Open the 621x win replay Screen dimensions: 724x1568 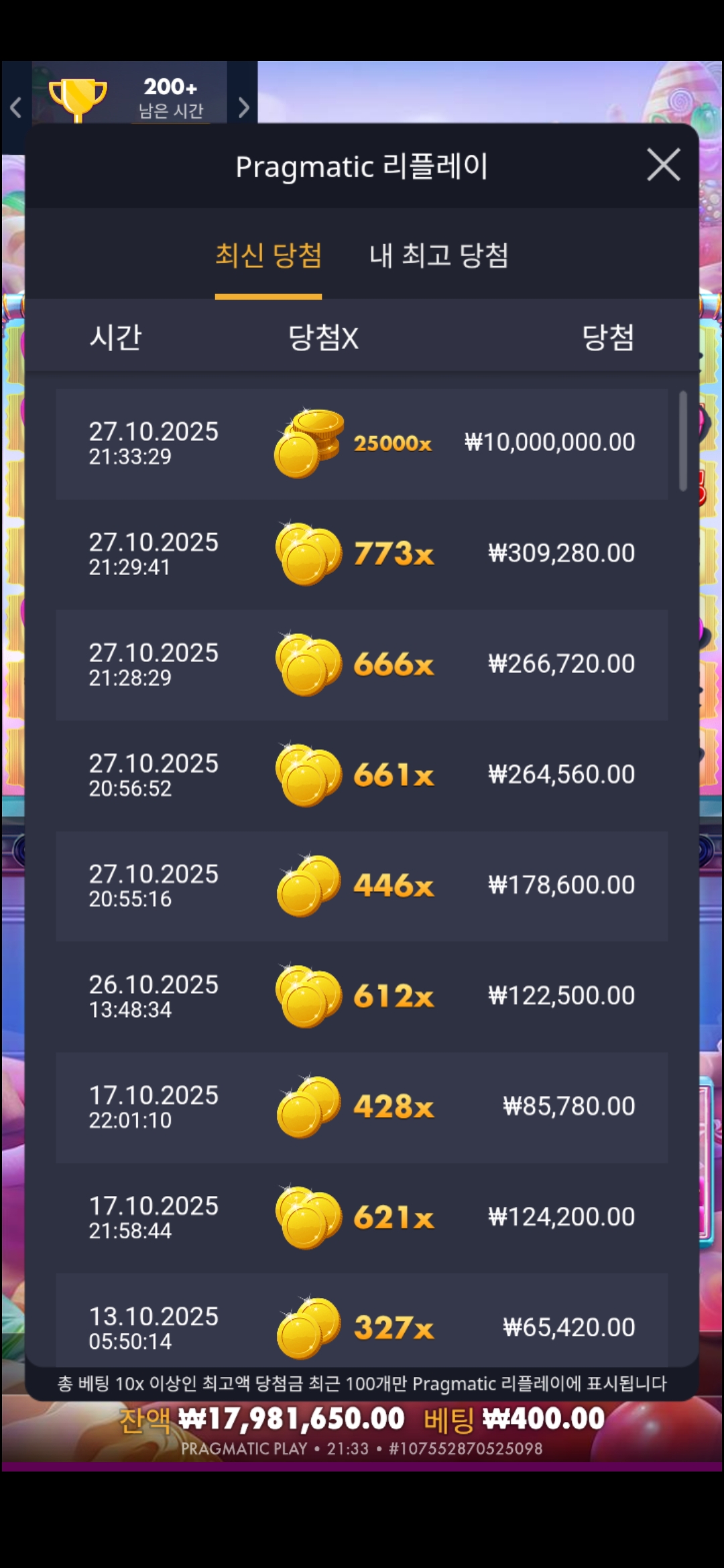click(362, 1218)
